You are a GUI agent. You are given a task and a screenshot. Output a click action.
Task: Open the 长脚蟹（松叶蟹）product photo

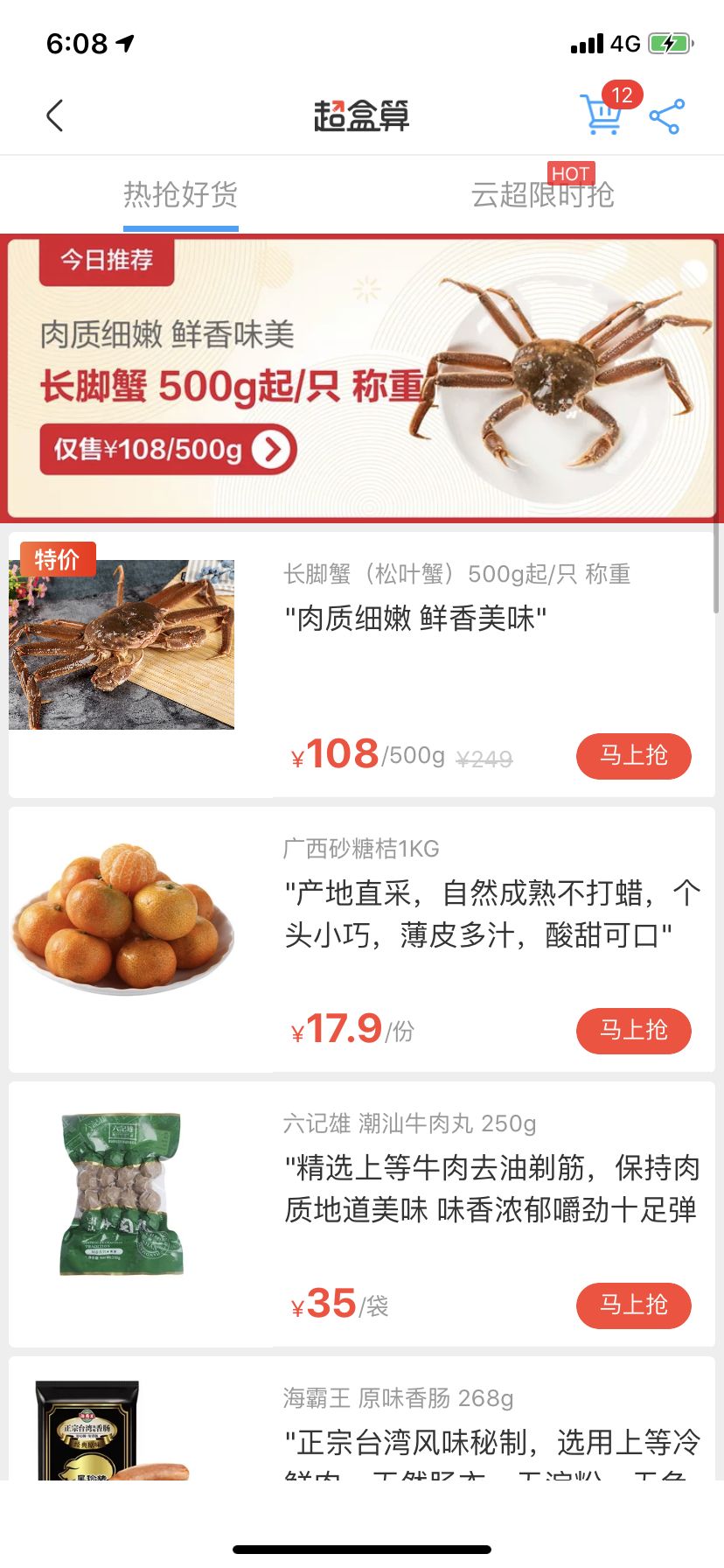click(122, 645)
